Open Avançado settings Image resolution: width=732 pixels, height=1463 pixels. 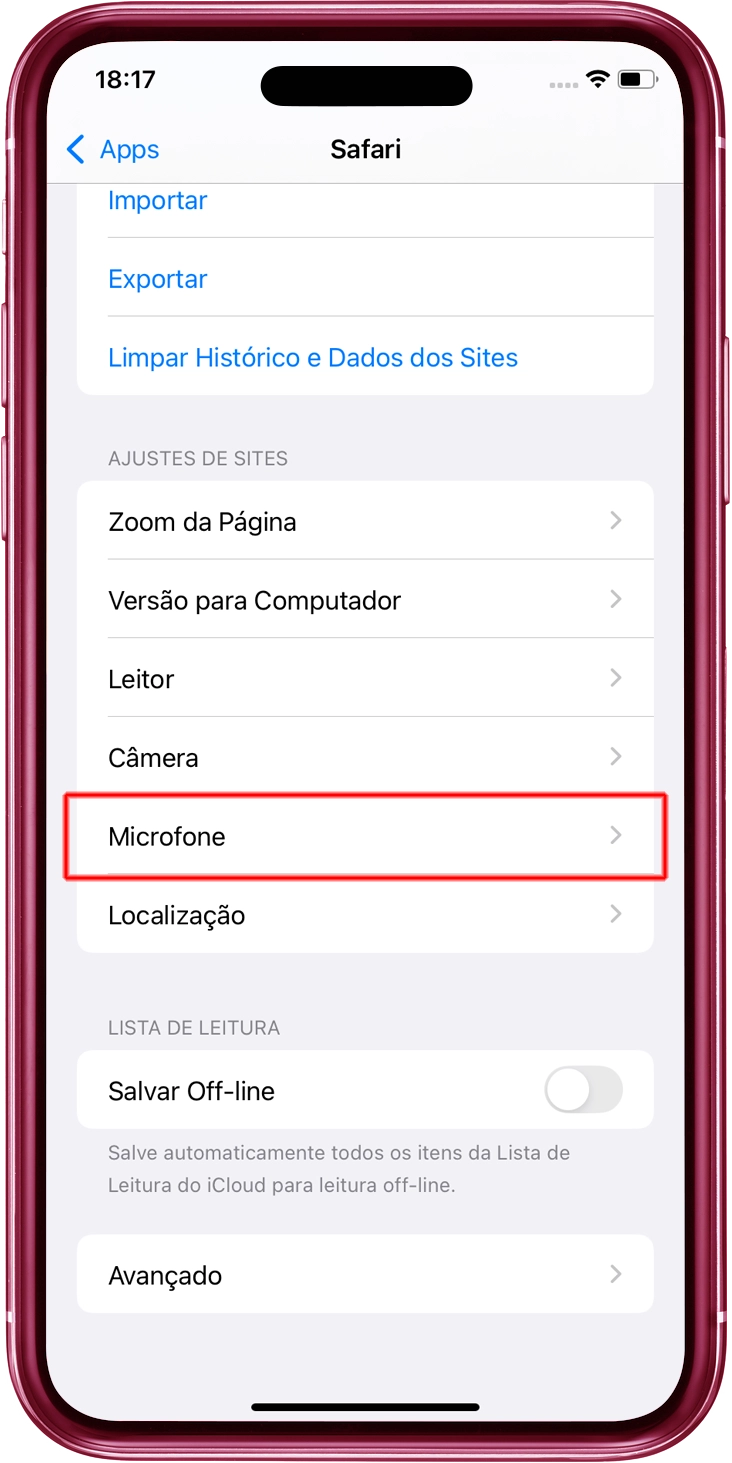pos(365,1275)
